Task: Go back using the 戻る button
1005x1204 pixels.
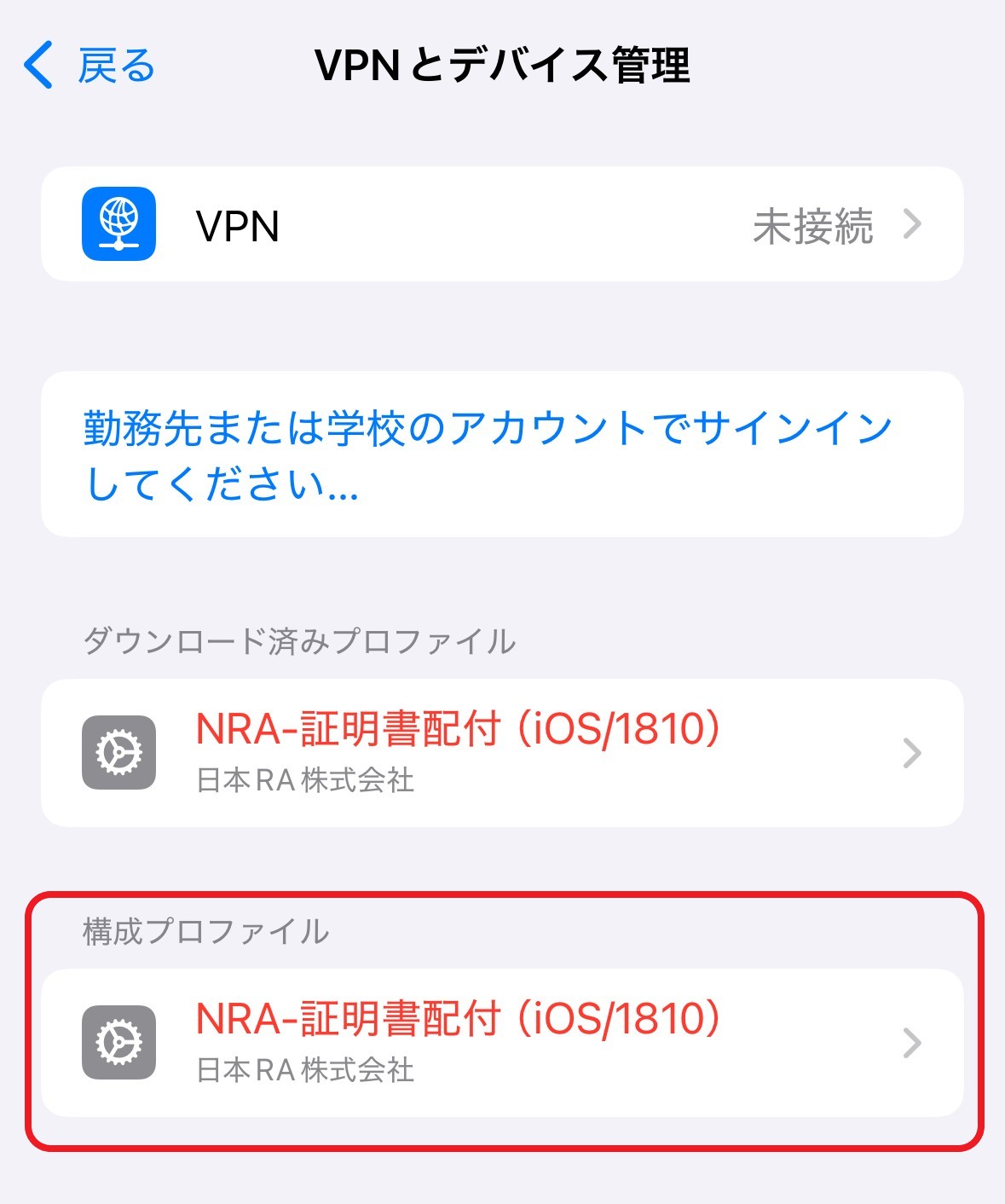Action: coord(90,66)
